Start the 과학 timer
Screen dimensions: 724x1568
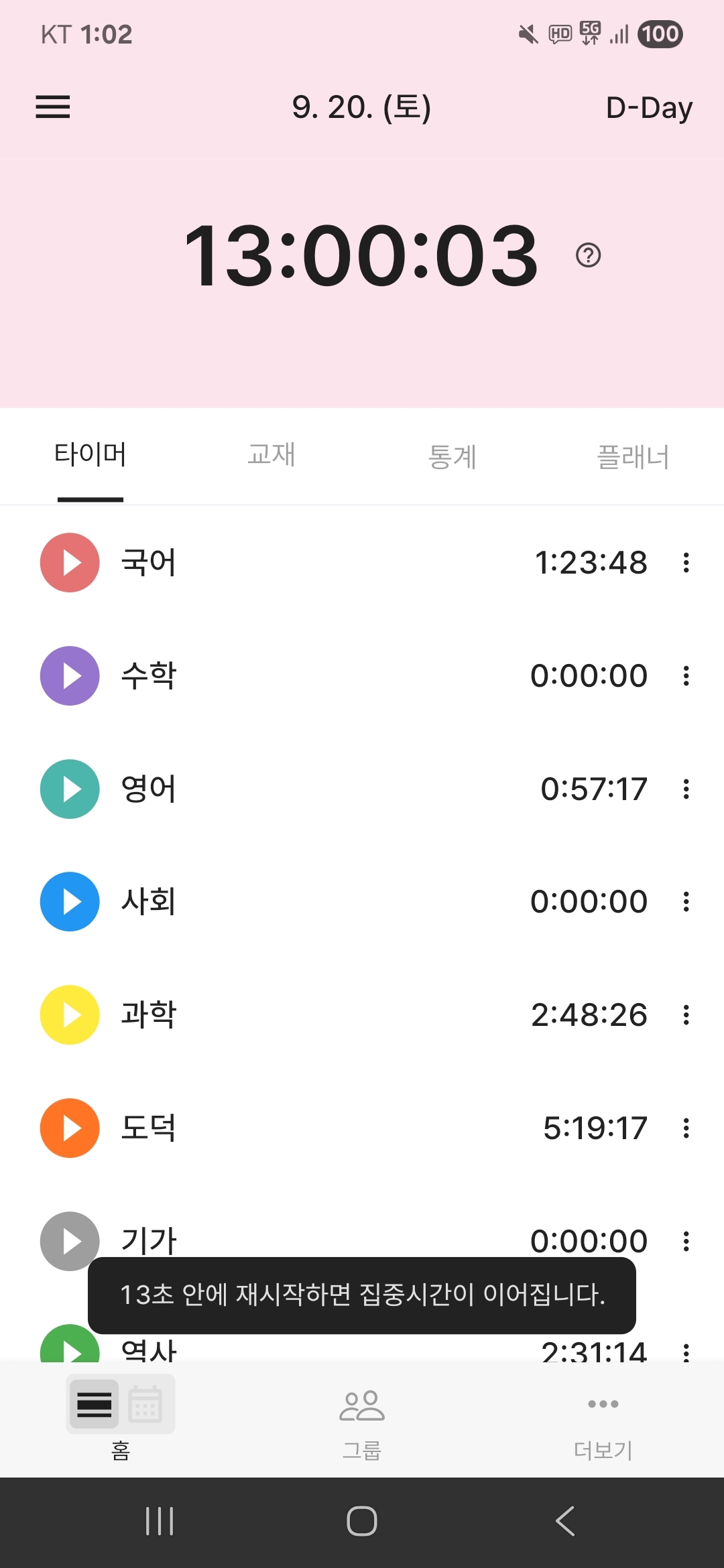click(70, 1015)
